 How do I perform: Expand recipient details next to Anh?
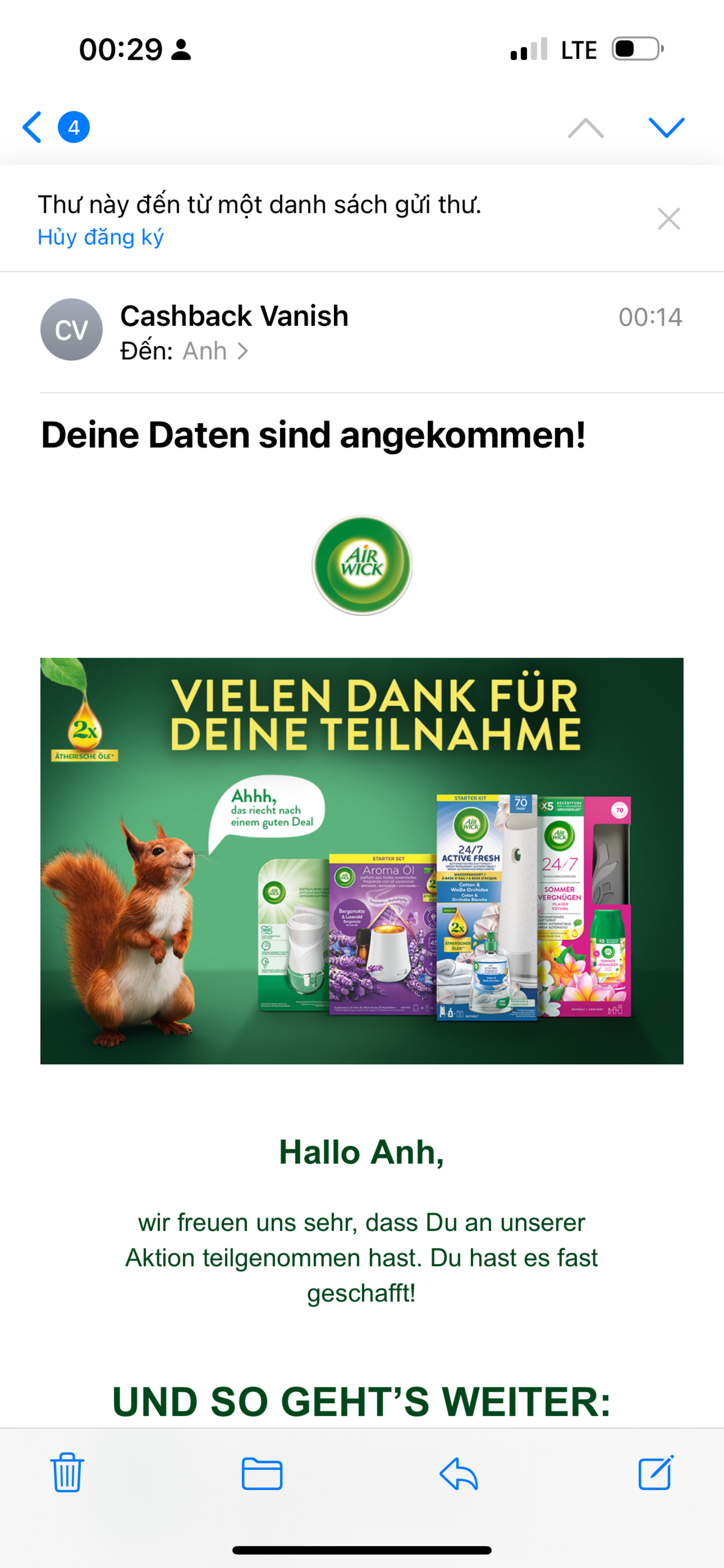point(242,351)
